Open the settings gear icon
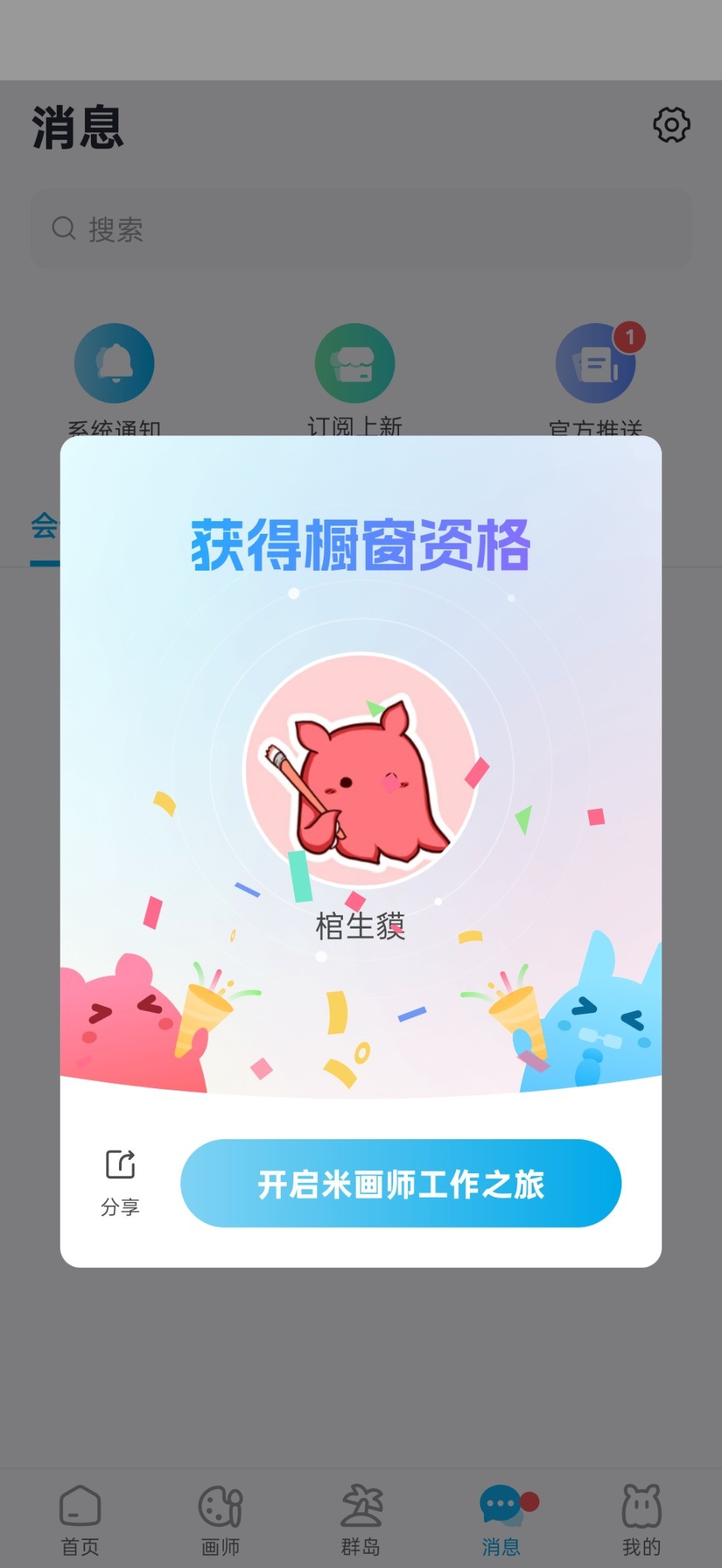Screen dimensions: 722x1568 pos(671,125)
